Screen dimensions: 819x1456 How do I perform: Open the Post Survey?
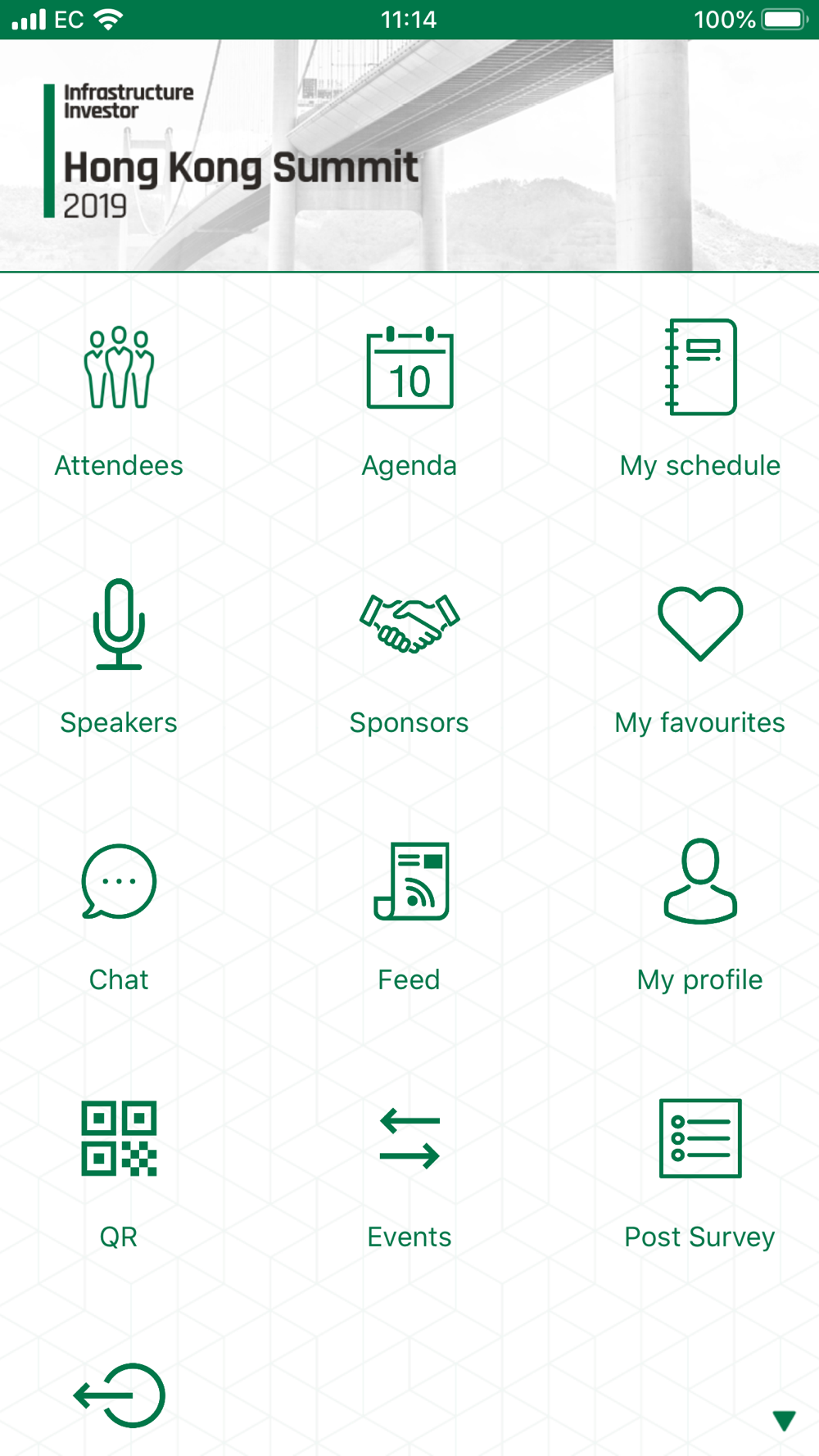click(x=700, y=1172)
